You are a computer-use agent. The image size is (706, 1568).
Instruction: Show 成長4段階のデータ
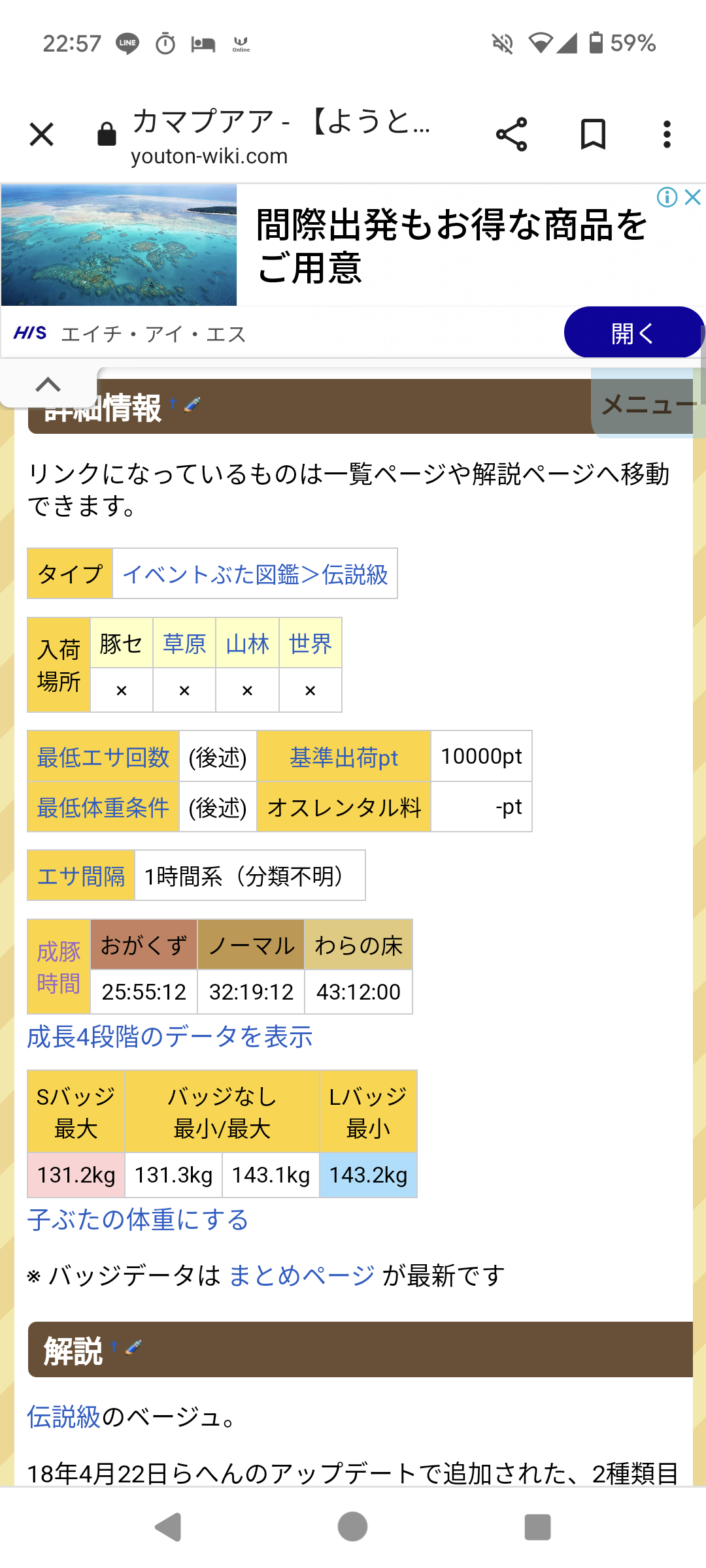[x=170, y=1037]
